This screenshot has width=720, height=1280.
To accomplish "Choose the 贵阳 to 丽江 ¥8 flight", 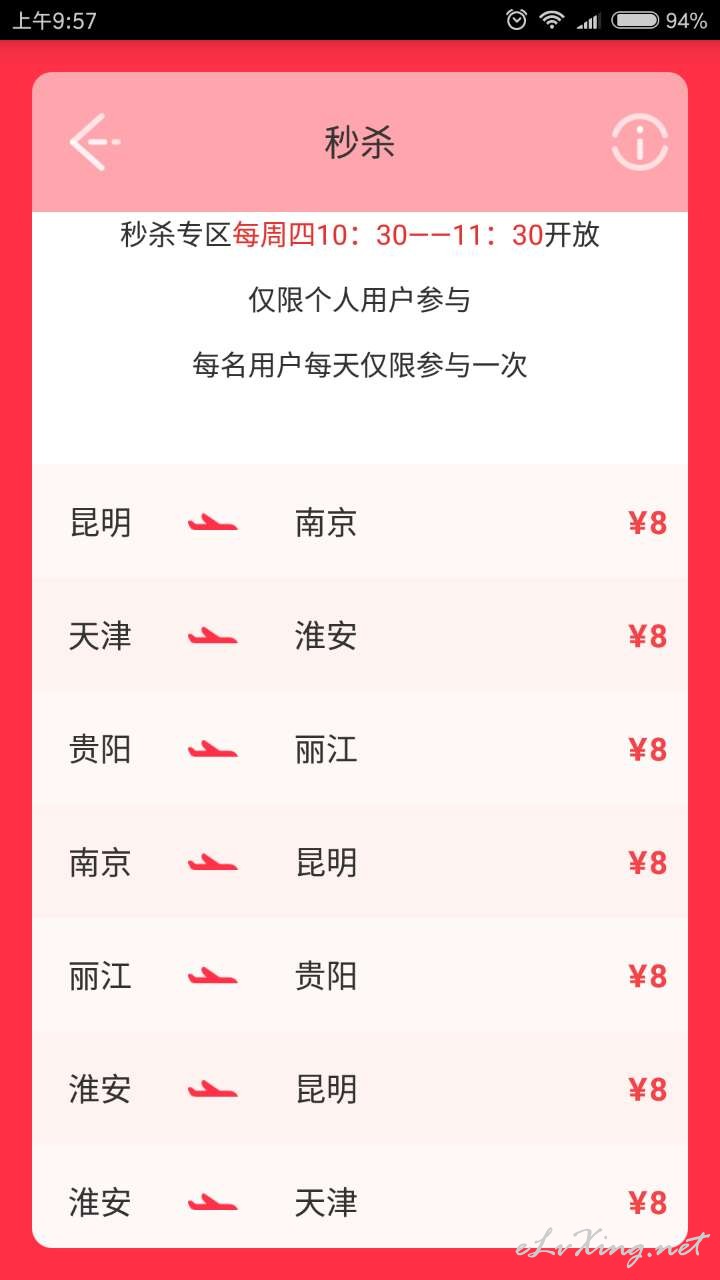I will click(360, 749).
